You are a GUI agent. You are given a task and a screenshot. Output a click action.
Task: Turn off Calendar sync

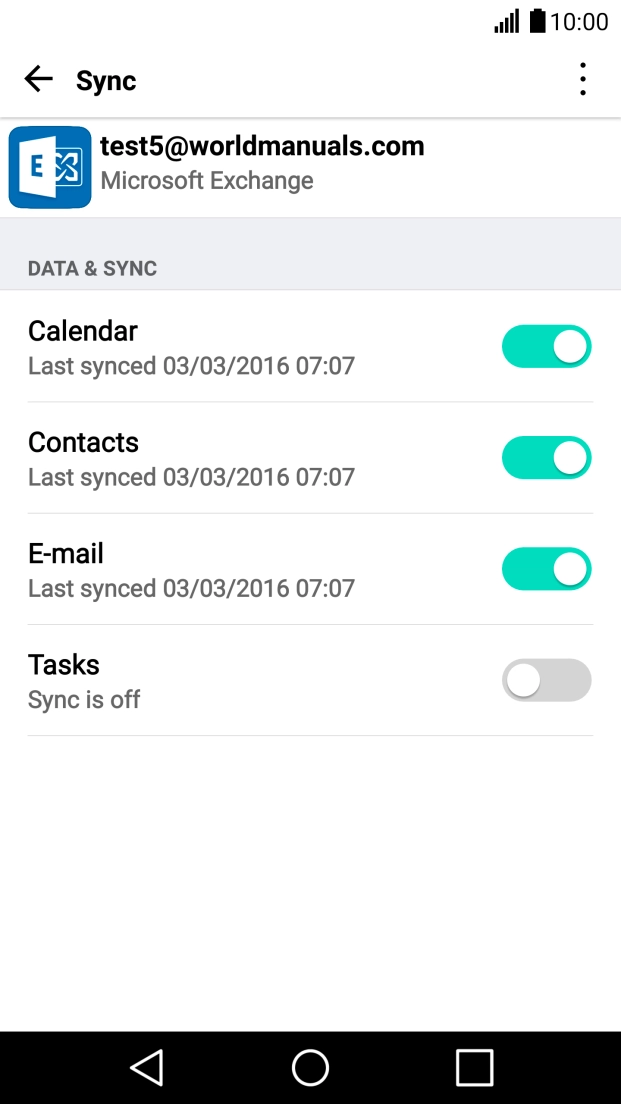click(546, 347)
